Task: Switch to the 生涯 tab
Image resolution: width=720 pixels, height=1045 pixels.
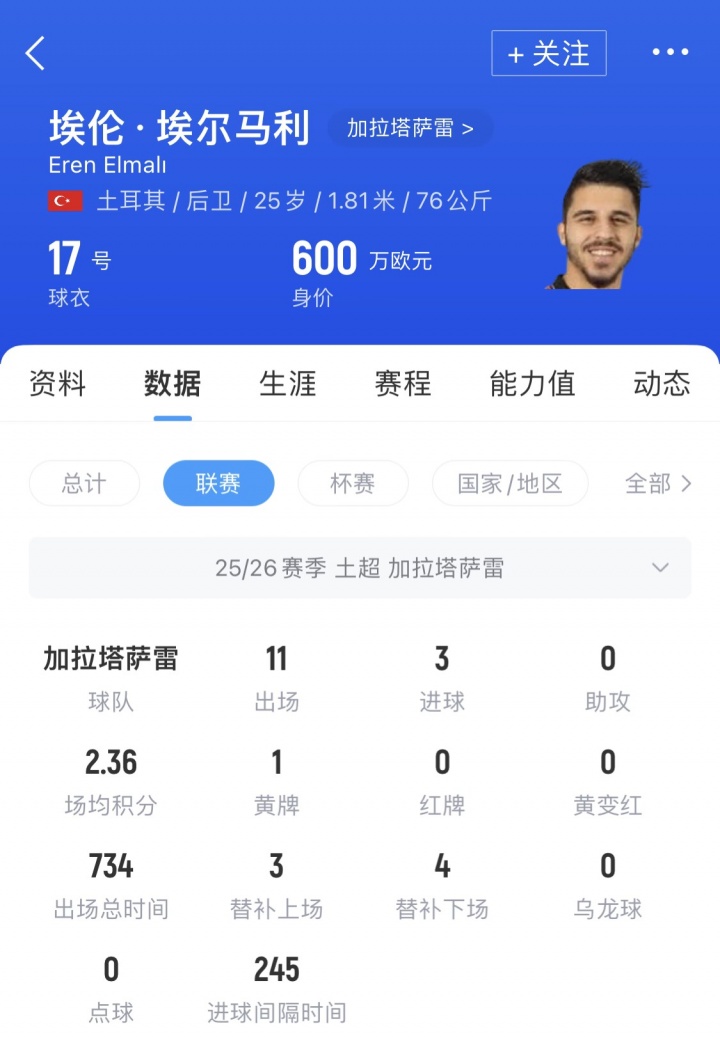Action: point(288,383)
